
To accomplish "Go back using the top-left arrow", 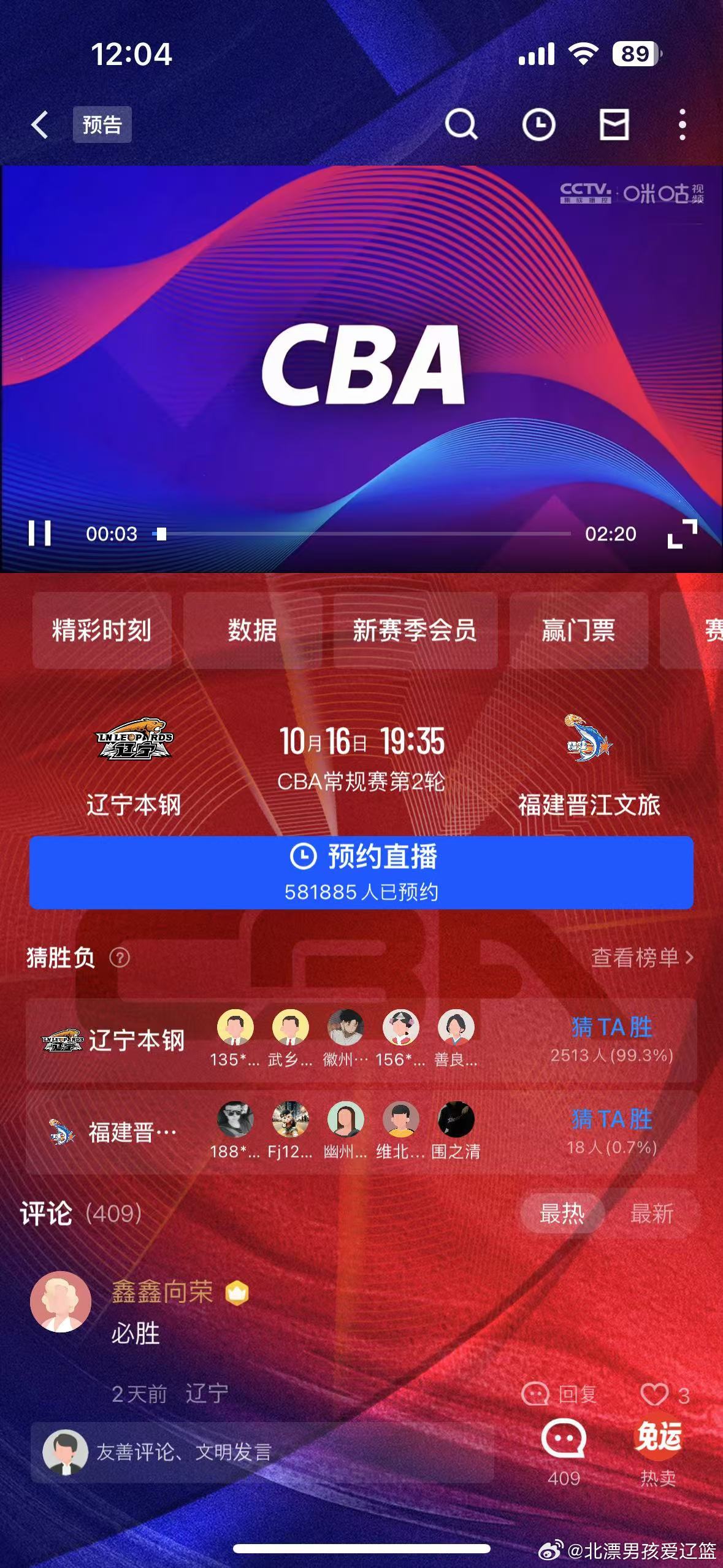I will (x=40, y=125).
